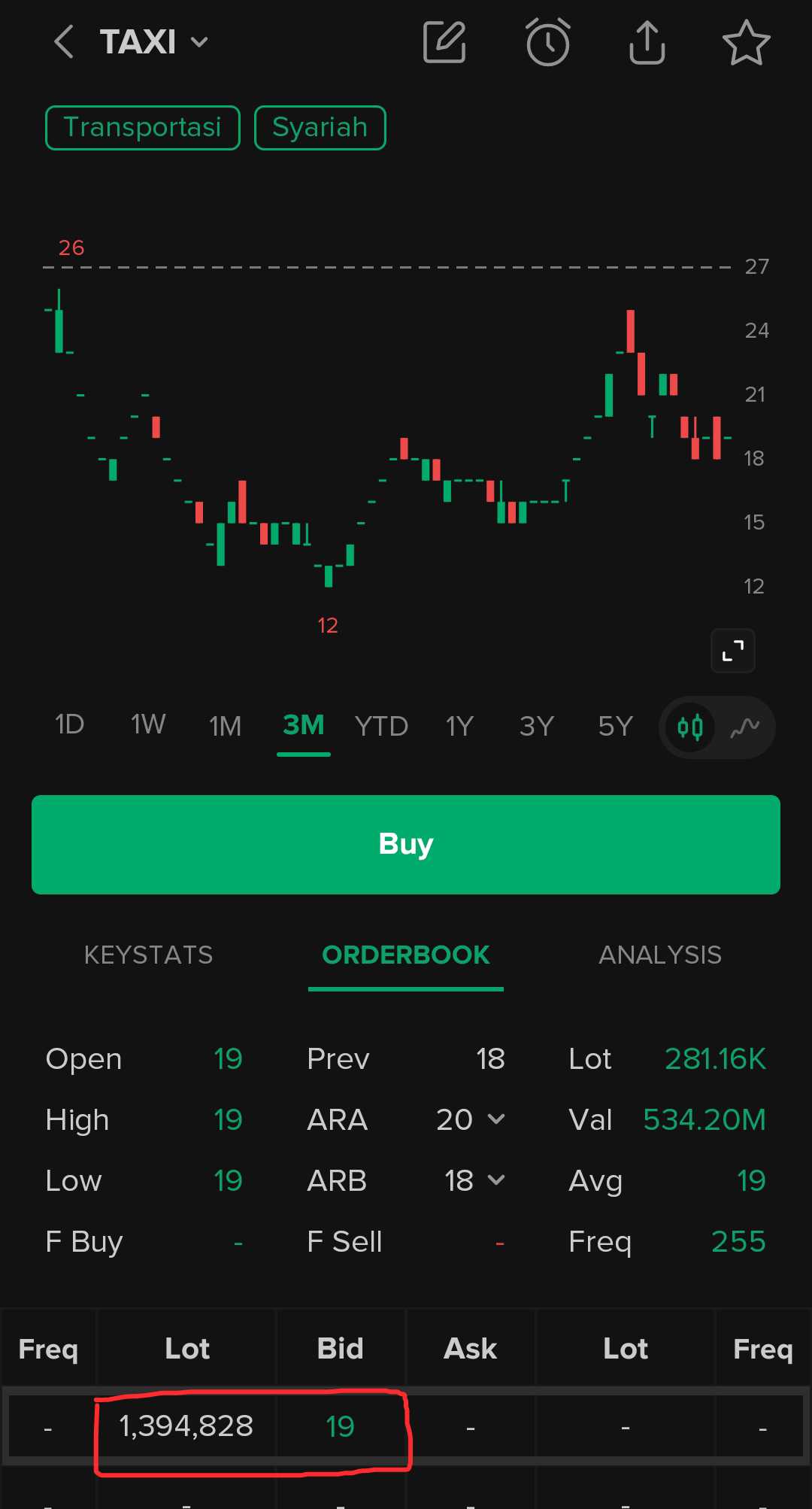
Task: Select the 1M chart range
Action: click(225, 727)
